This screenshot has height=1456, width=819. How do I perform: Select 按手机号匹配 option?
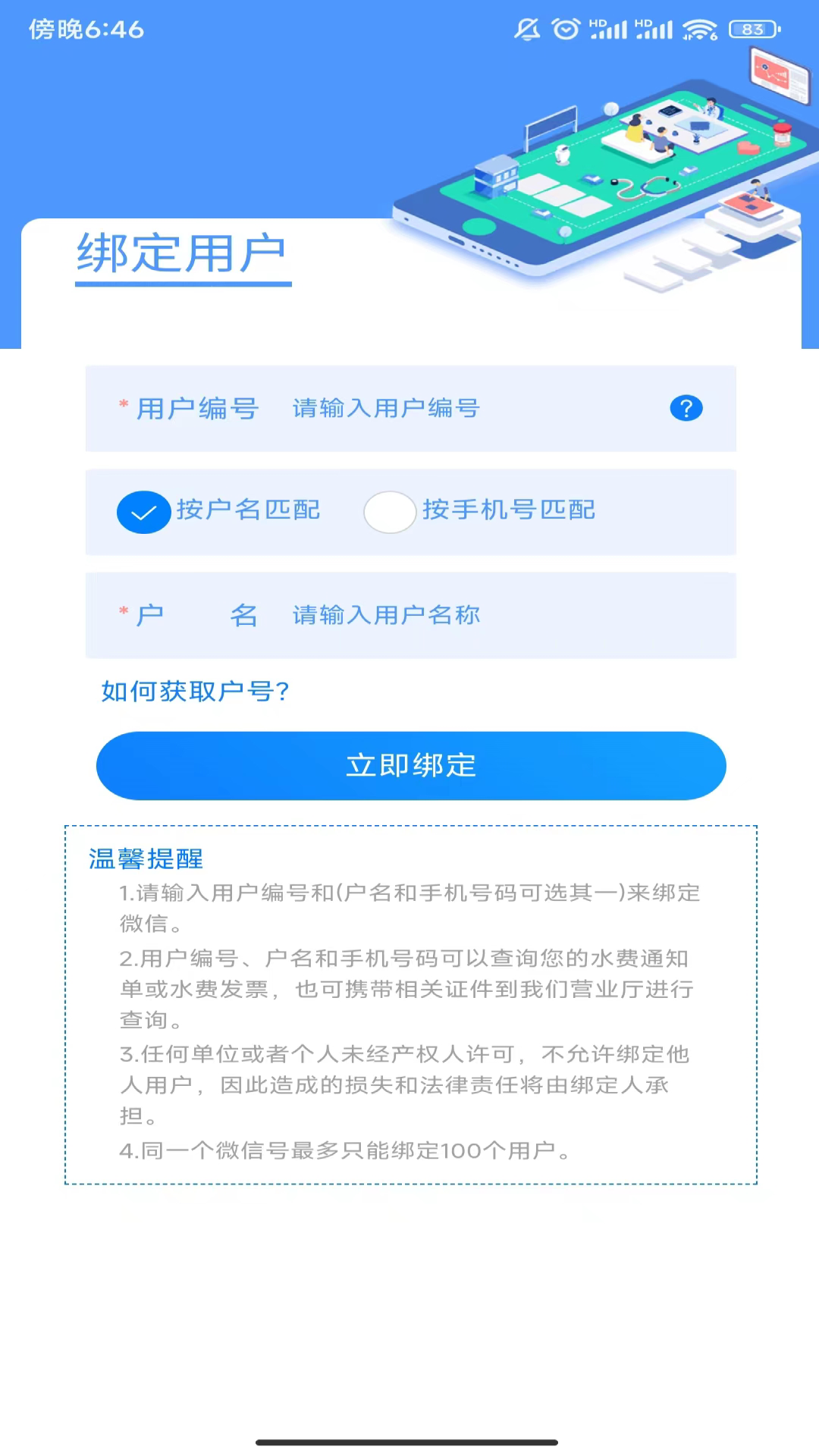pyautogui.click(x=390, y=513)
